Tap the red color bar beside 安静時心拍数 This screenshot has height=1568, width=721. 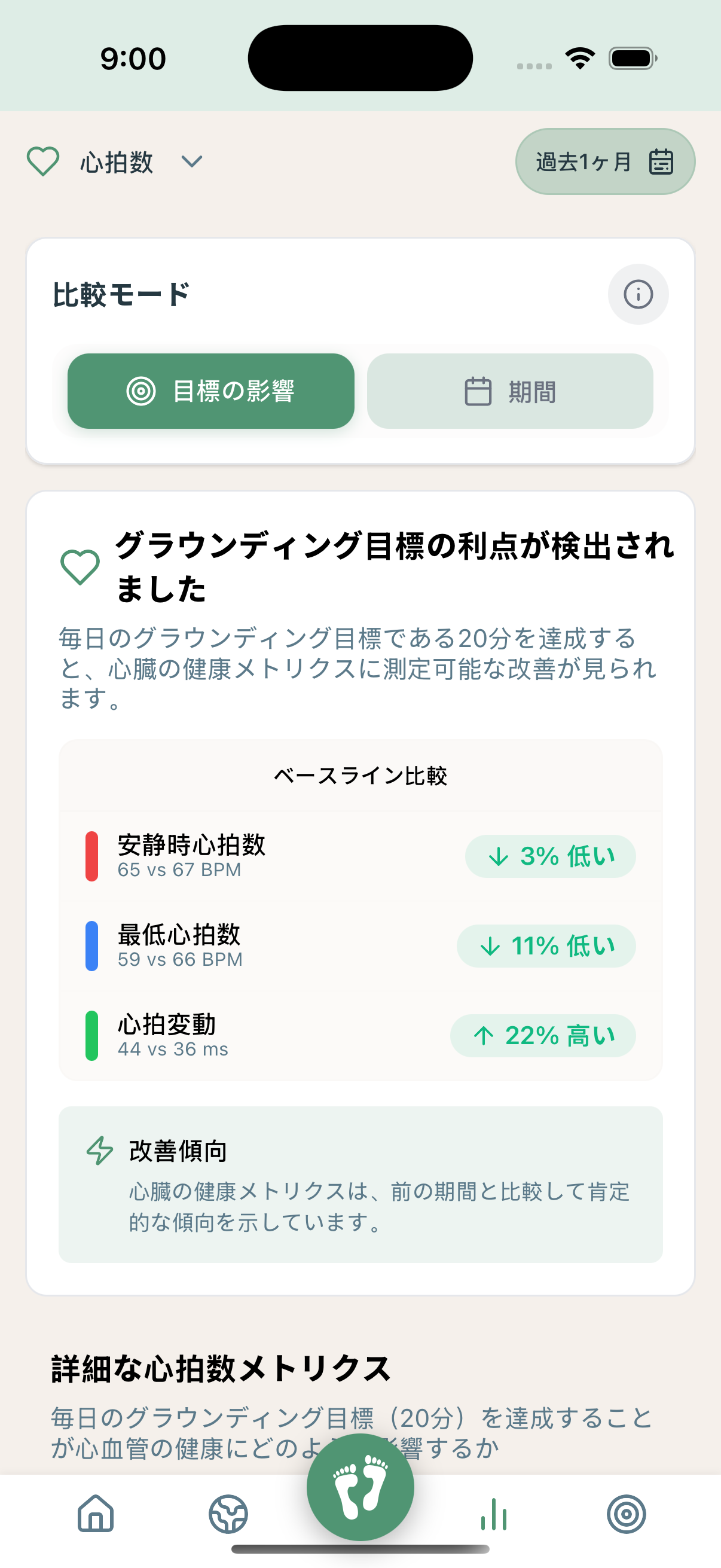coord(91,856)
